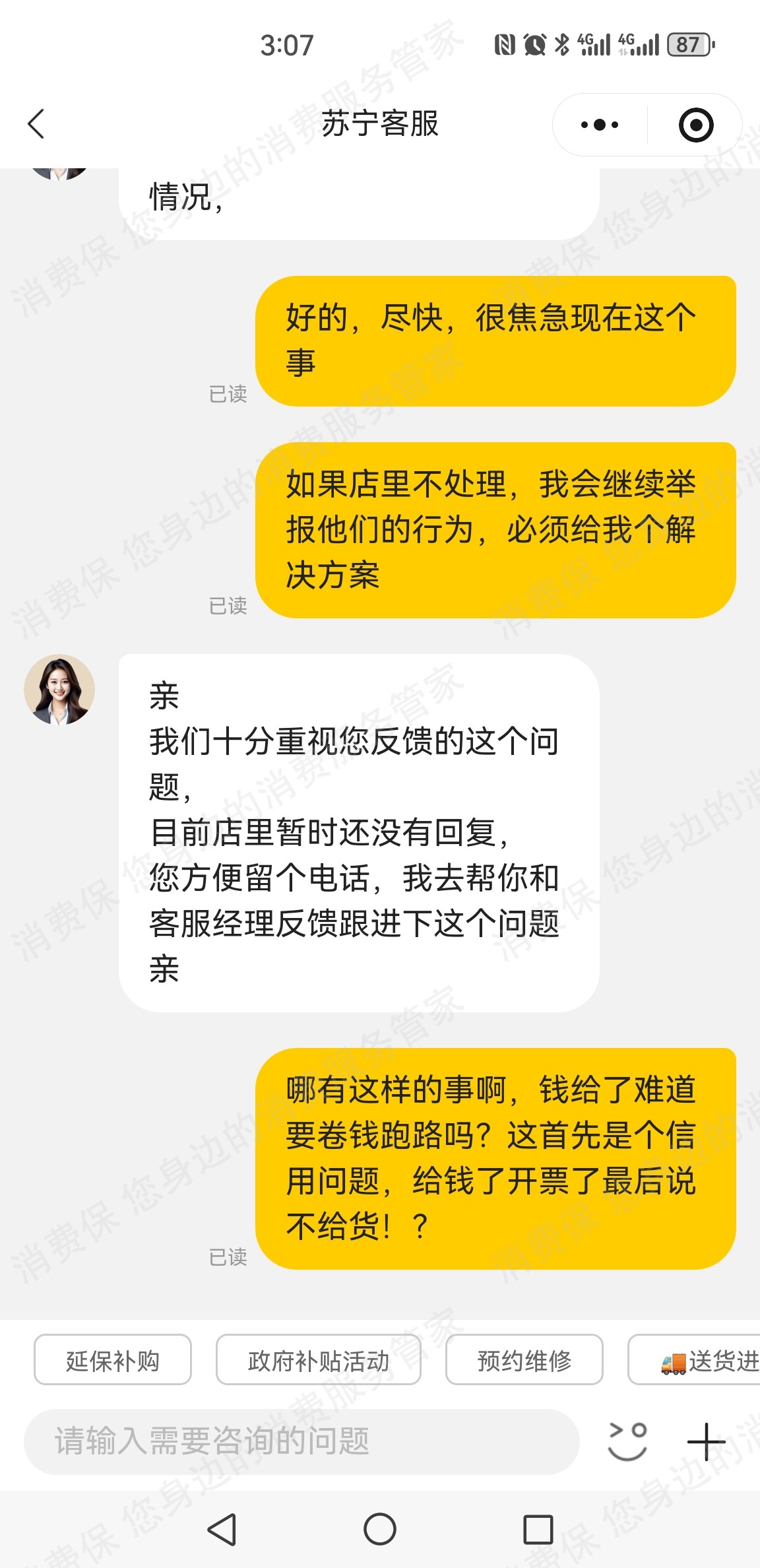Select the 预约维修 quick reply tab

point(524,1359)
